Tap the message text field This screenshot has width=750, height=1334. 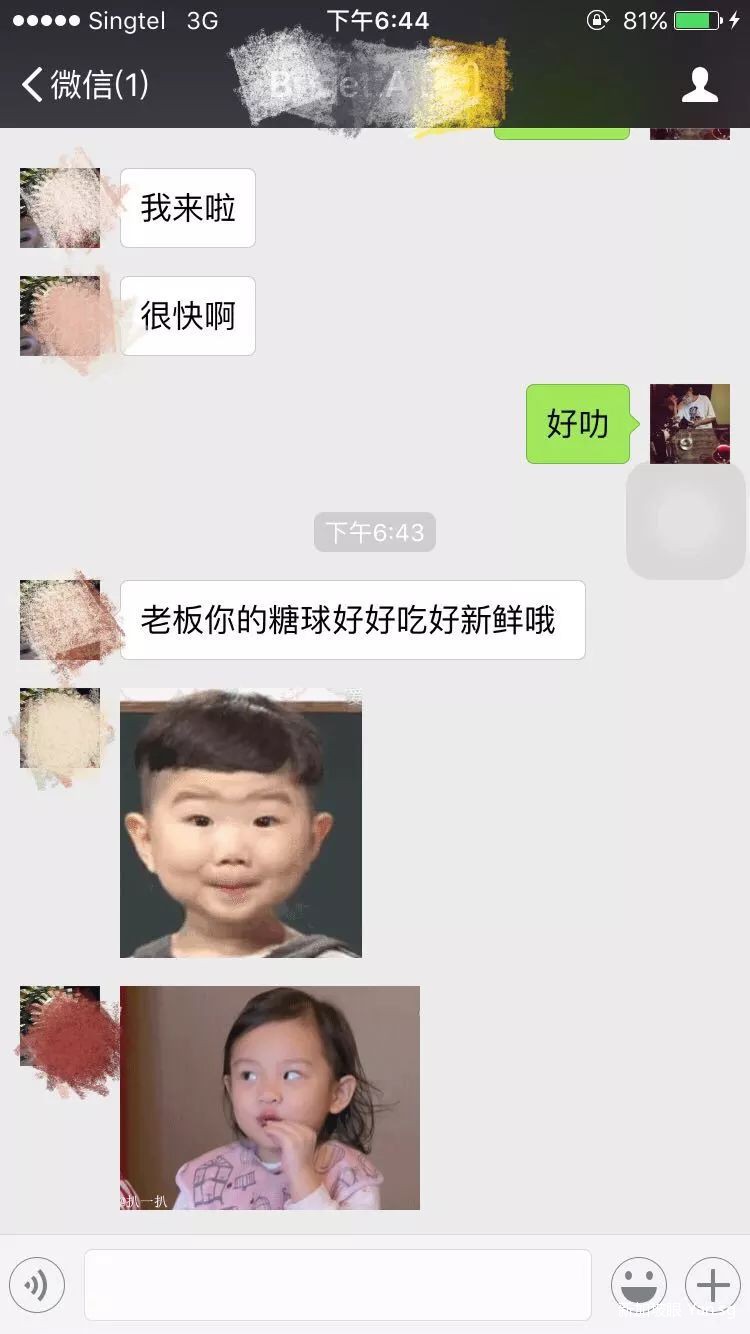coord(338,1284)
